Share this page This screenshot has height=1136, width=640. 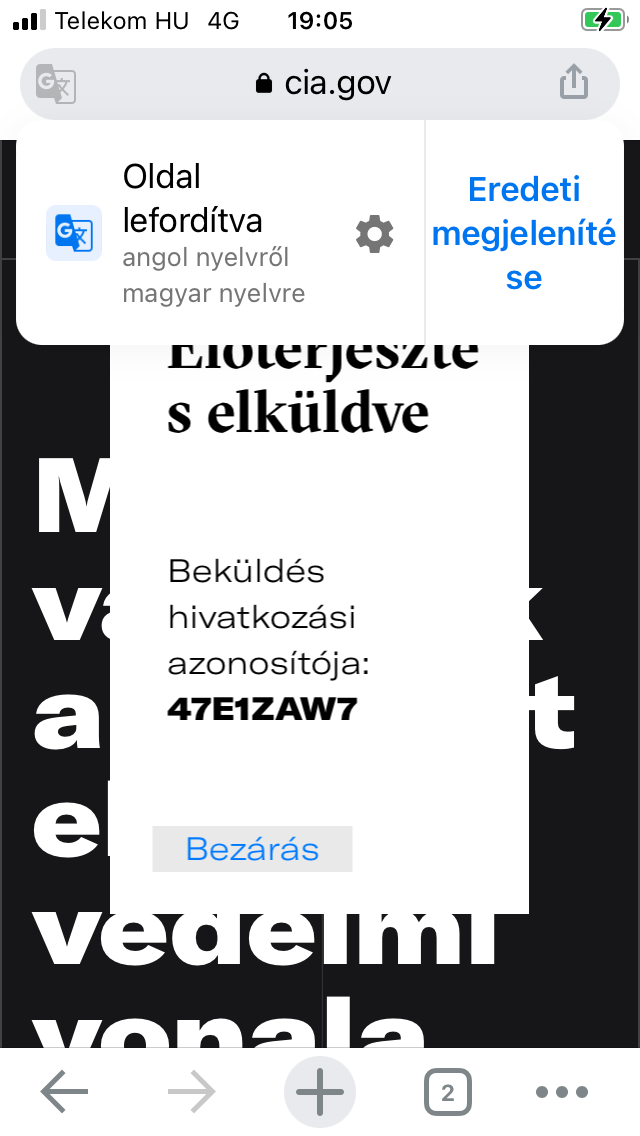[x=573, y=83]
